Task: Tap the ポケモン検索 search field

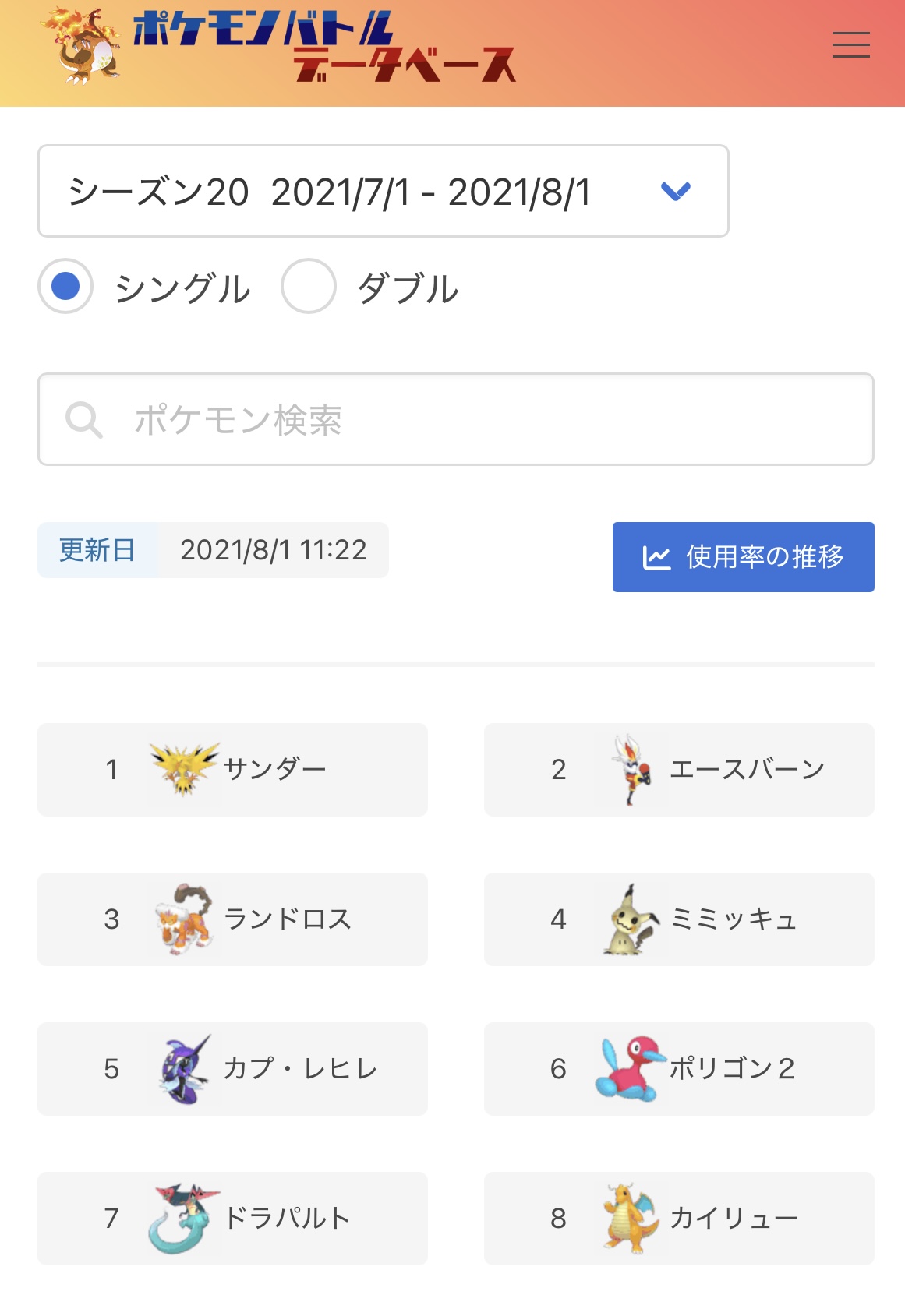Action: [455, 420]
